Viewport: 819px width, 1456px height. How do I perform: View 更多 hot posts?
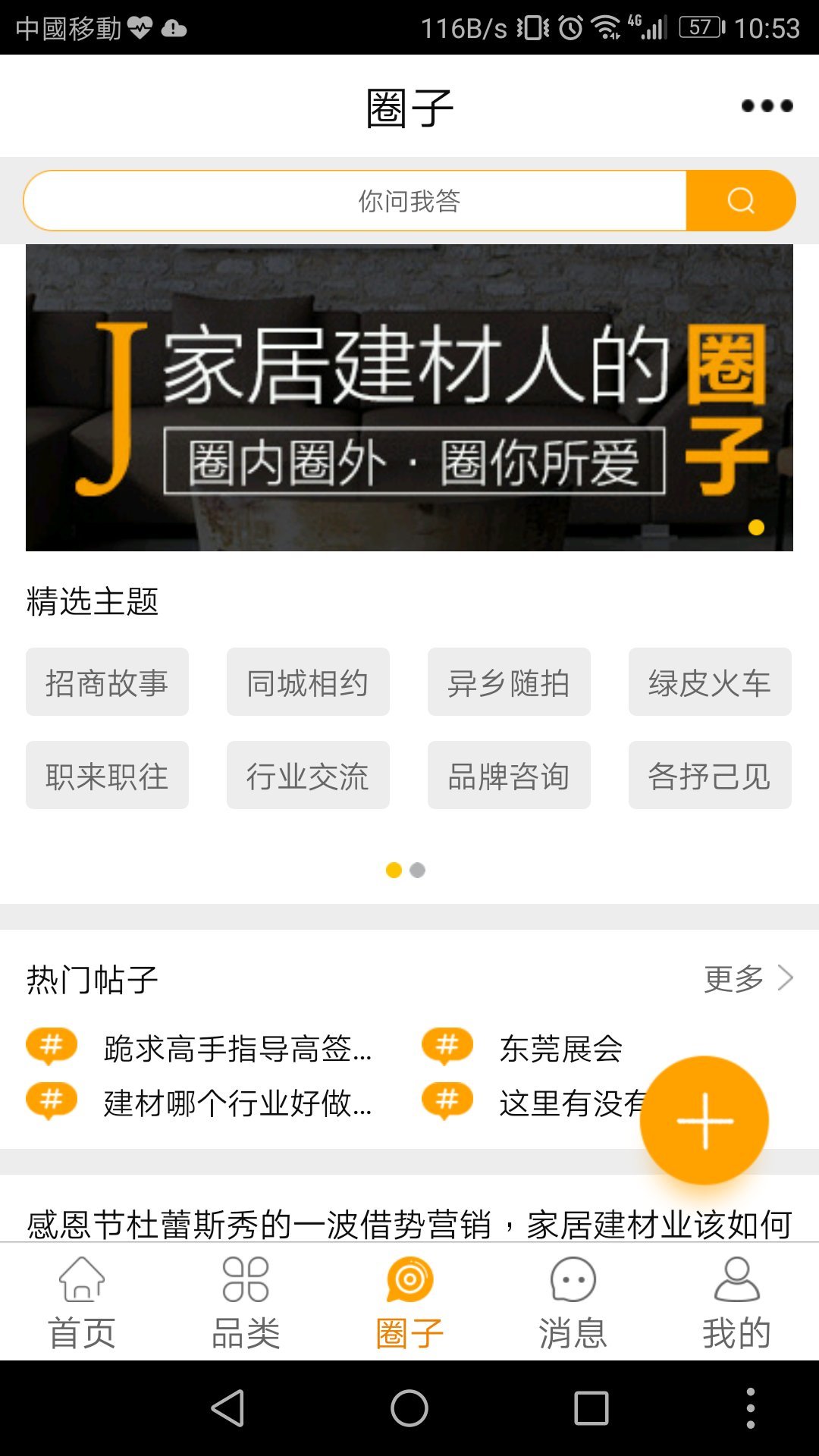(748, 979)
